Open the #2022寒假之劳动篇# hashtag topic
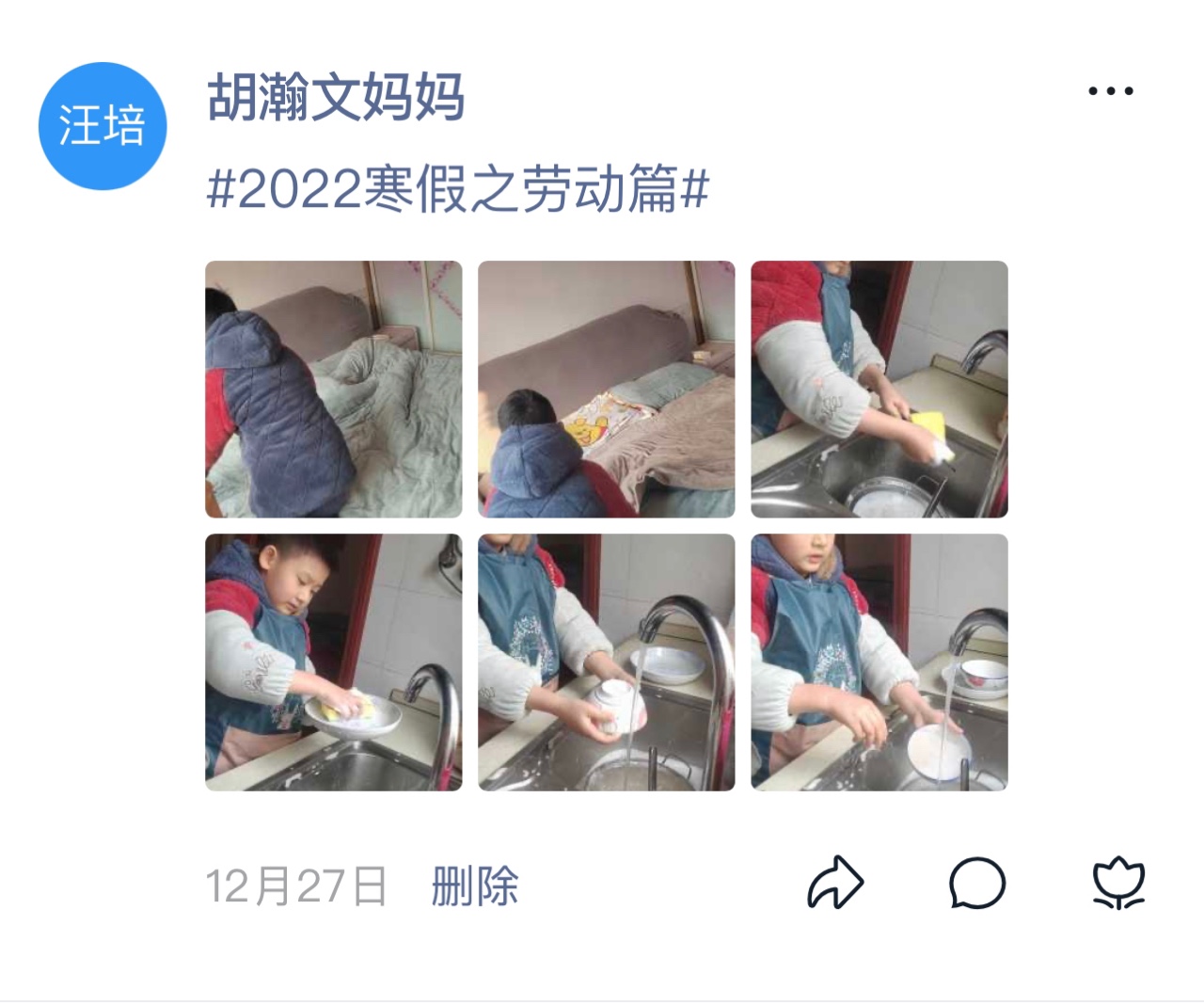Screen dimensions: 1204x1005 [457, 189]
